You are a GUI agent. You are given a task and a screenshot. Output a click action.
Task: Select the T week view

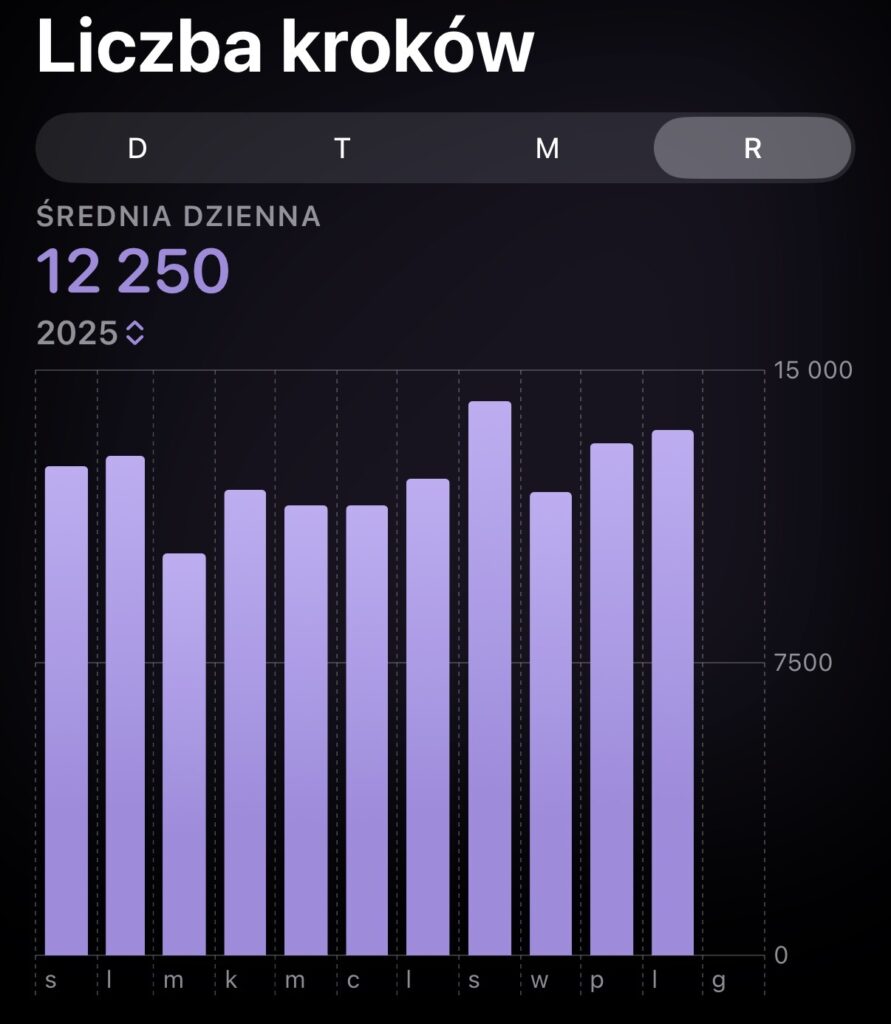pyautogui.click(x=342, y=148)
